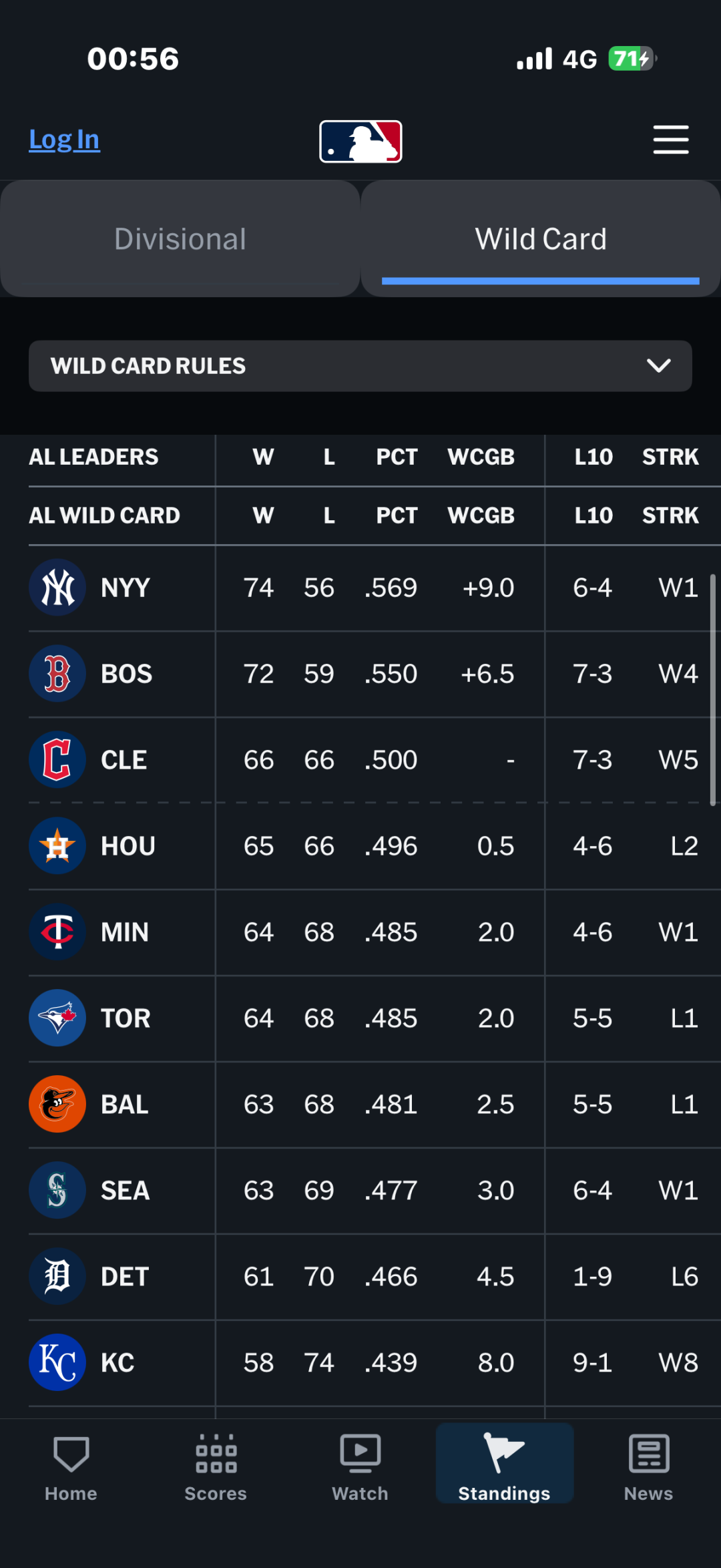Open the HOU team row

[x=375, y=847]
